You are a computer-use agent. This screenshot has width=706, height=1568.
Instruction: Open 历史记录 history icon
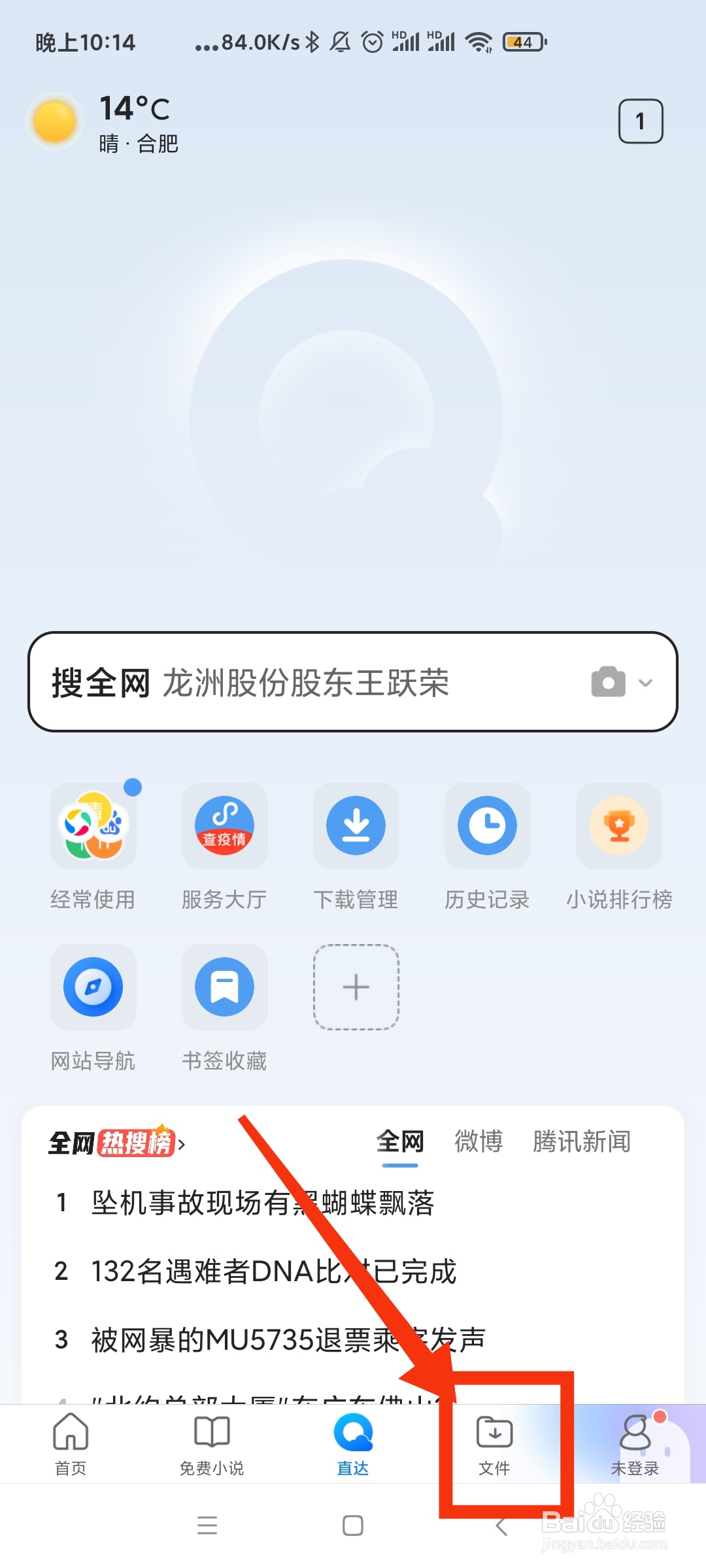pyautogui.click(x=487, y=826)
